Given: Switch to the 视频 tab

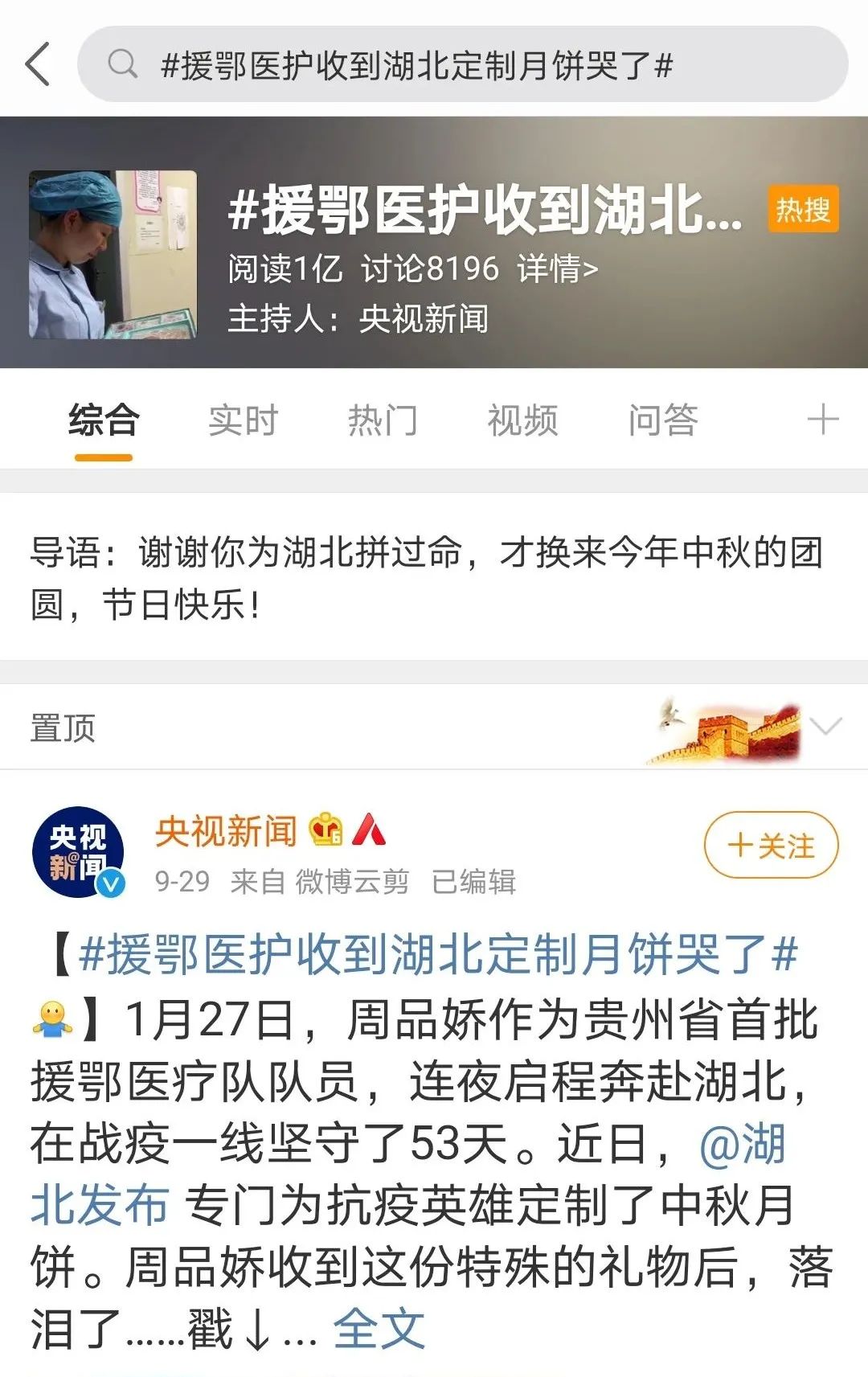Looking at the screenshot, I should coord(522,420).
